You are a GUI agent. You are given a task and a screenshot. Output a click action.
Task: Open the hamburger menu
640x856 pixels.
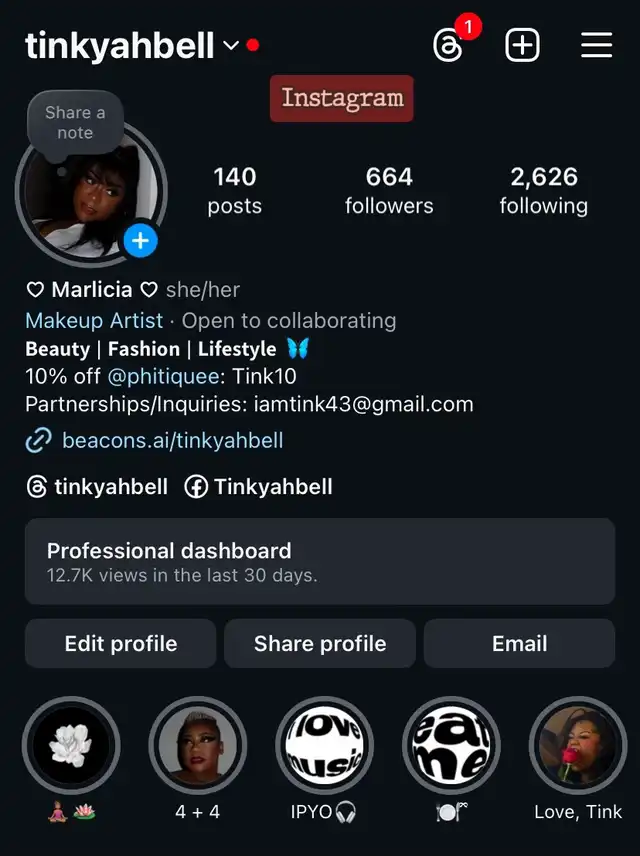tap(596, 46)
